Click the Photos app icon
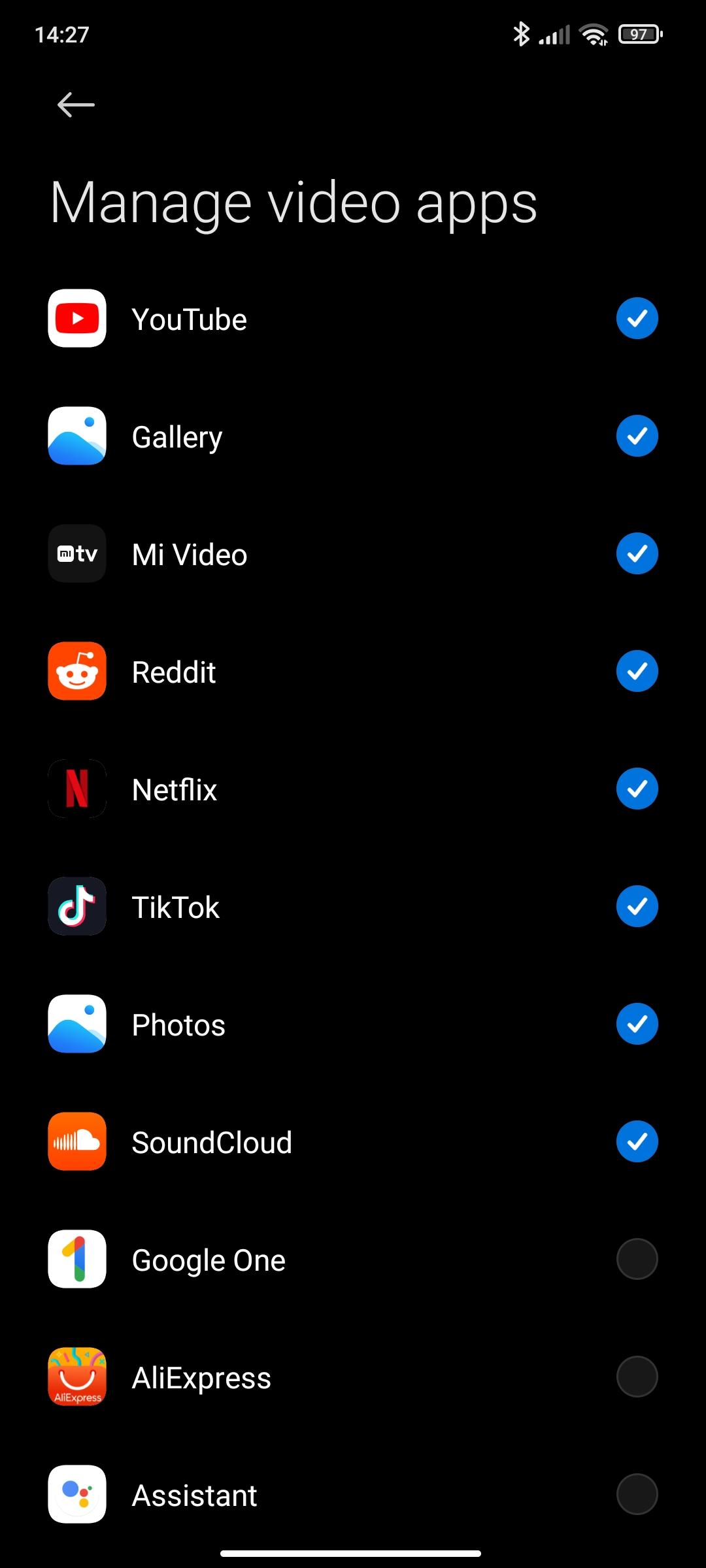This screenshot has width=706, height=1568. (x=76, y=1024)
